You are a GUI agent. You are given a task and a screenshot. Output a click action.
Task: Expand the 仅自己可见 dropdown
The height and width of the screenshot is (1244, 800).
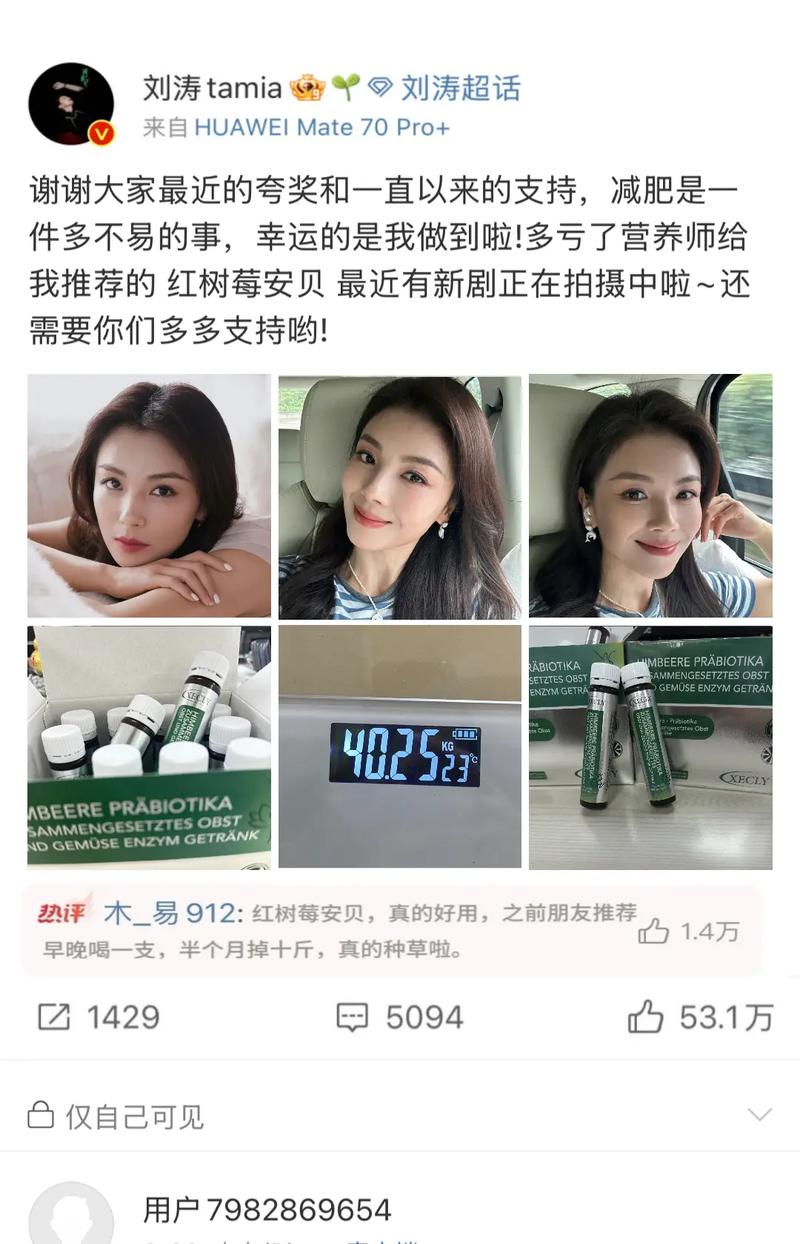click(759, 1115)
